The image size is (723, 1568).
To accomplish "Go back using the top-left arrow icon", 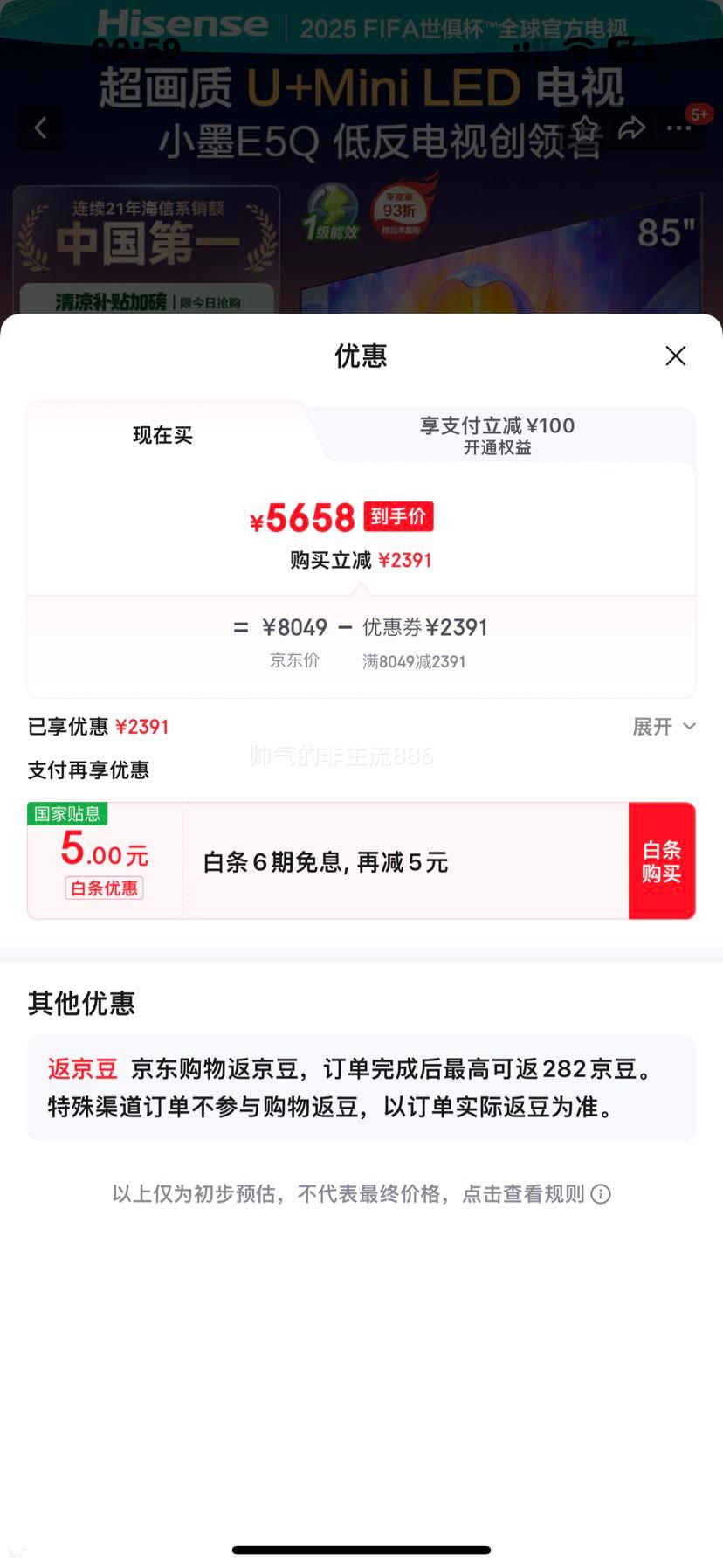I will tap(40, 128).
